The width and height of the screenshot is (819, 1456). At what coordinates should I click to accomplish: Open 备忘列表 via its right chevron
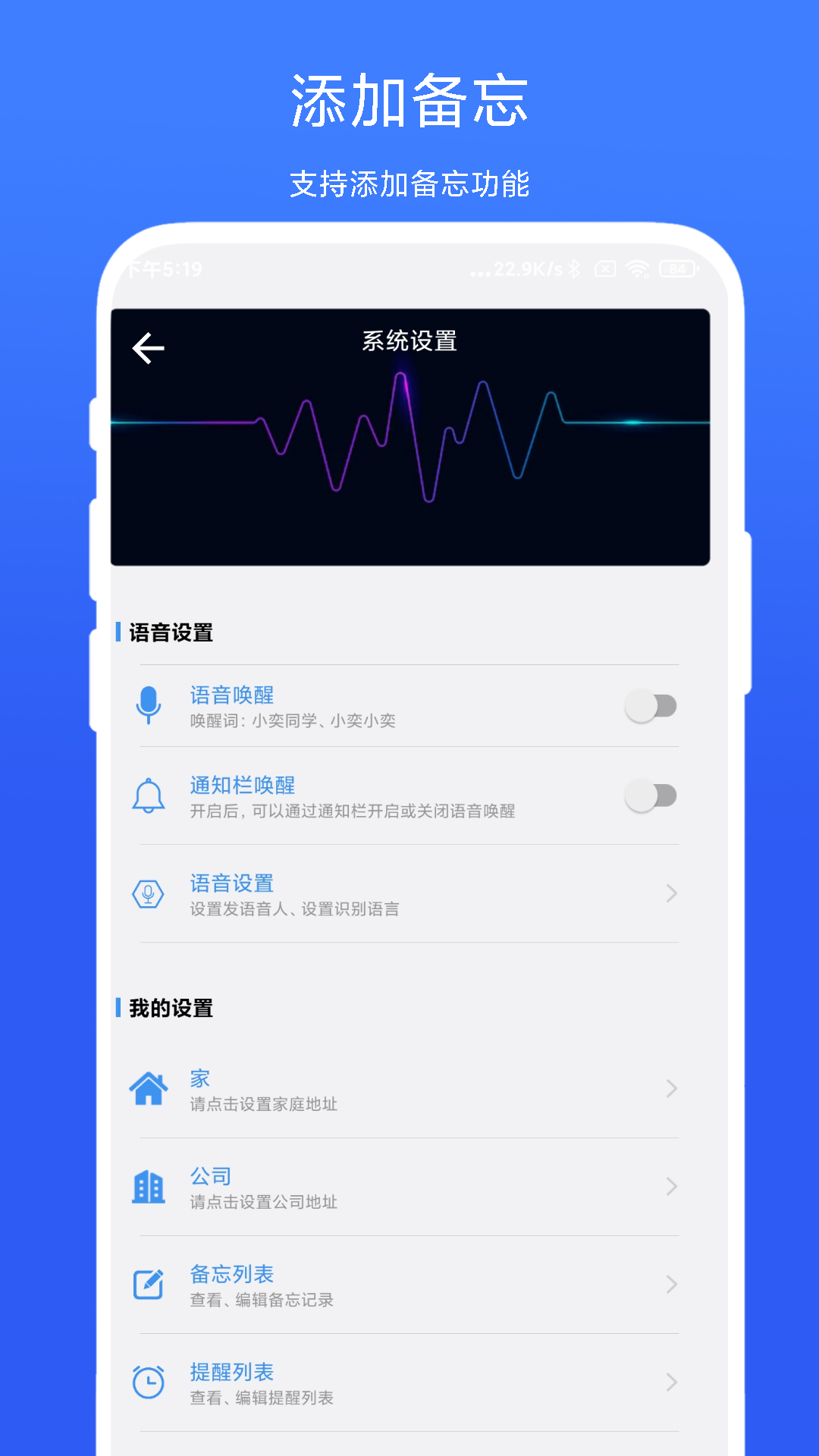670,1284
